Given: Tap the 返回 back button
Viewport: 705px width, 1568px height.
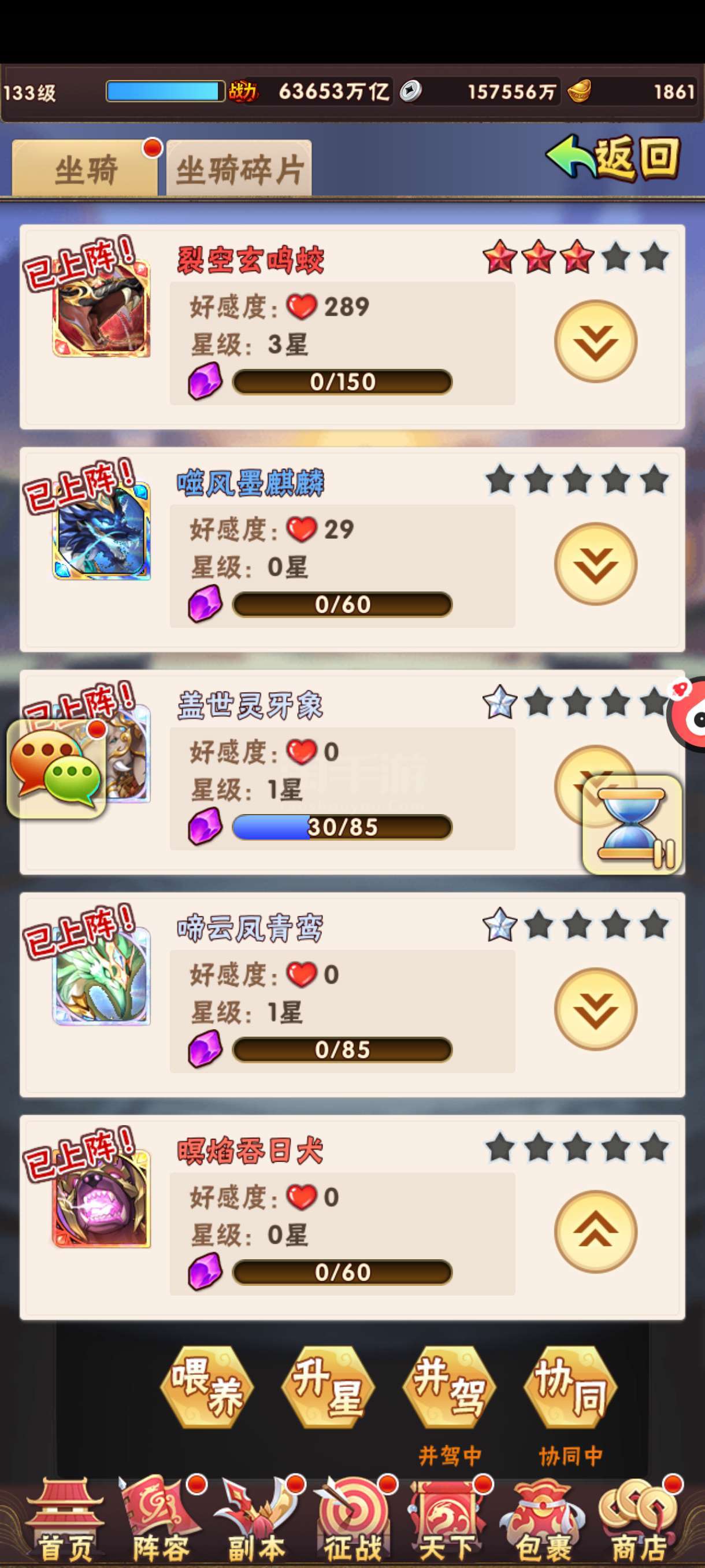Looking at the screenshot, I should (x=613, y=158).
